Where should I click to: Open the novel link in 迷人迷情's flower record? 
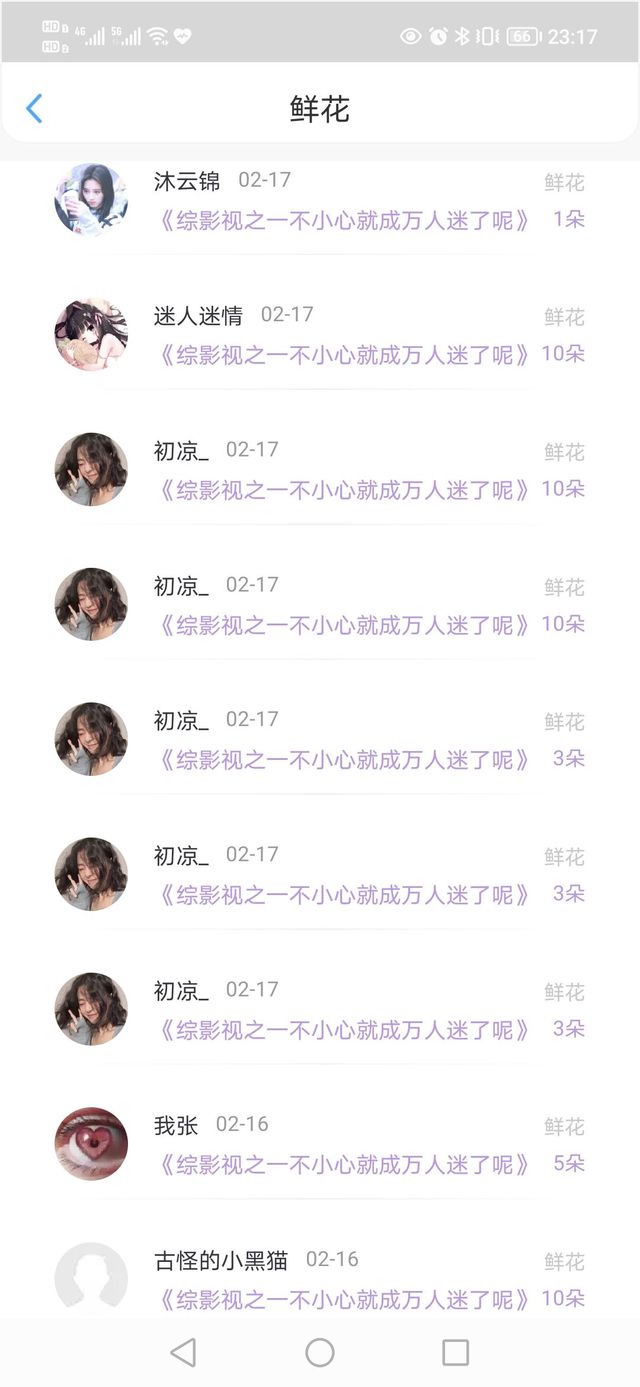(x=343, y=355)
